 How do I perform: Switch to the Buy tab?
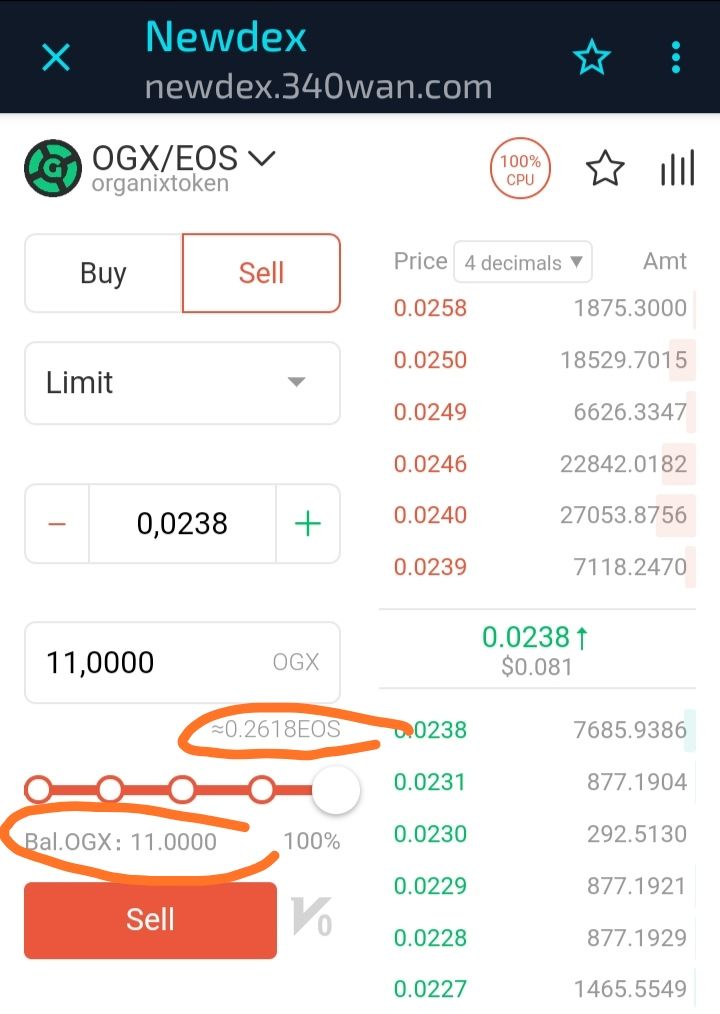(x=103, y=273)
